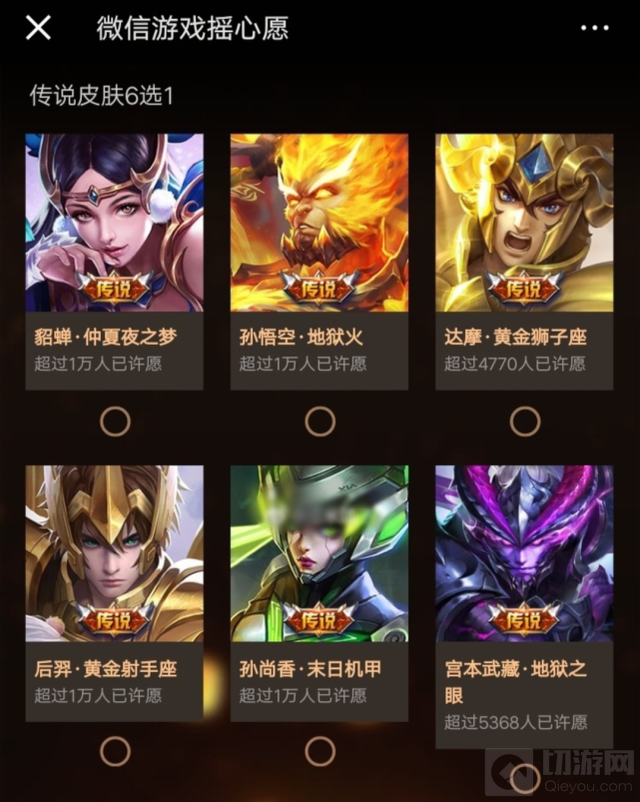
Task: Open the three-dot overflow menu
Action: click(594, 28)
